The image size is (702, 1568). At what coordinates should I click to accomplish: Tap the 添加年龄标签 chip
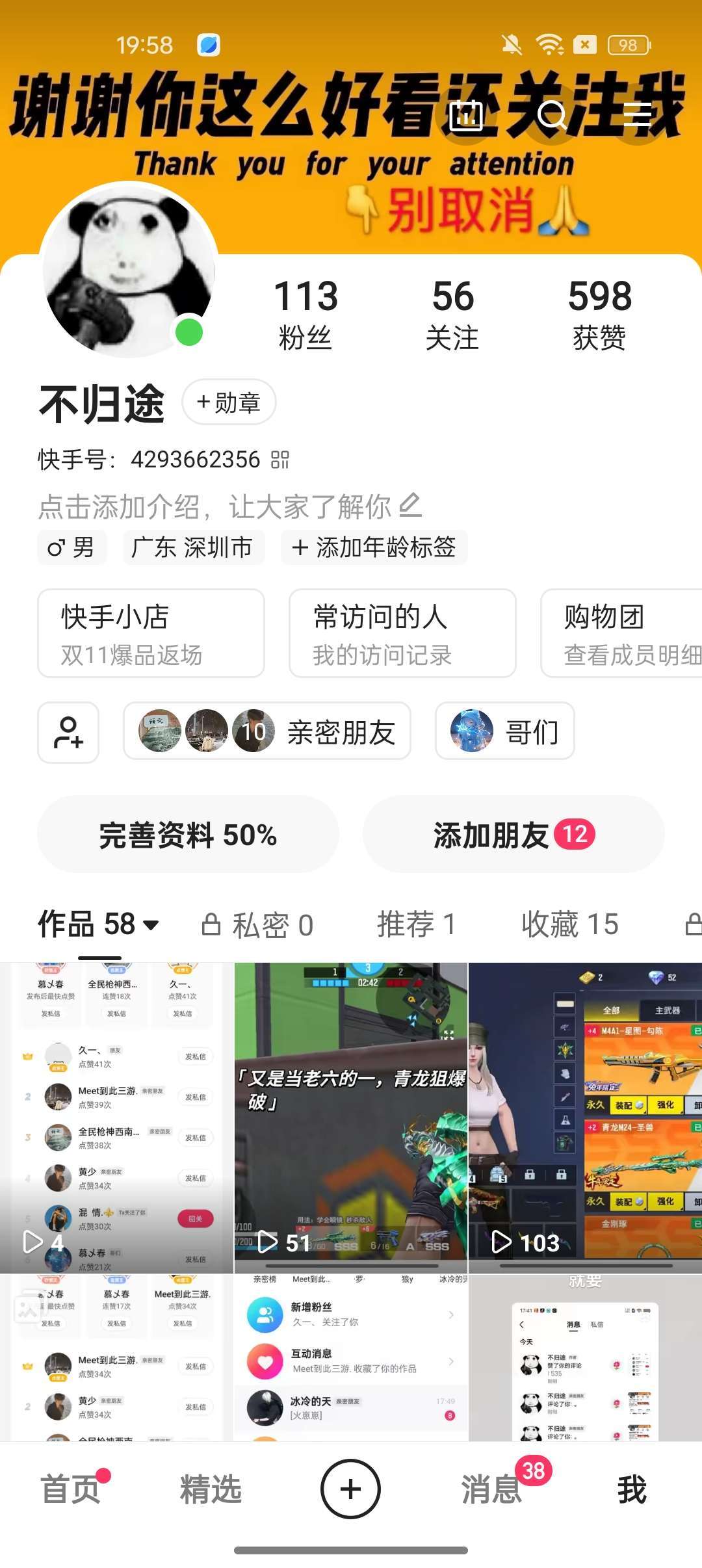pos(374,547)
